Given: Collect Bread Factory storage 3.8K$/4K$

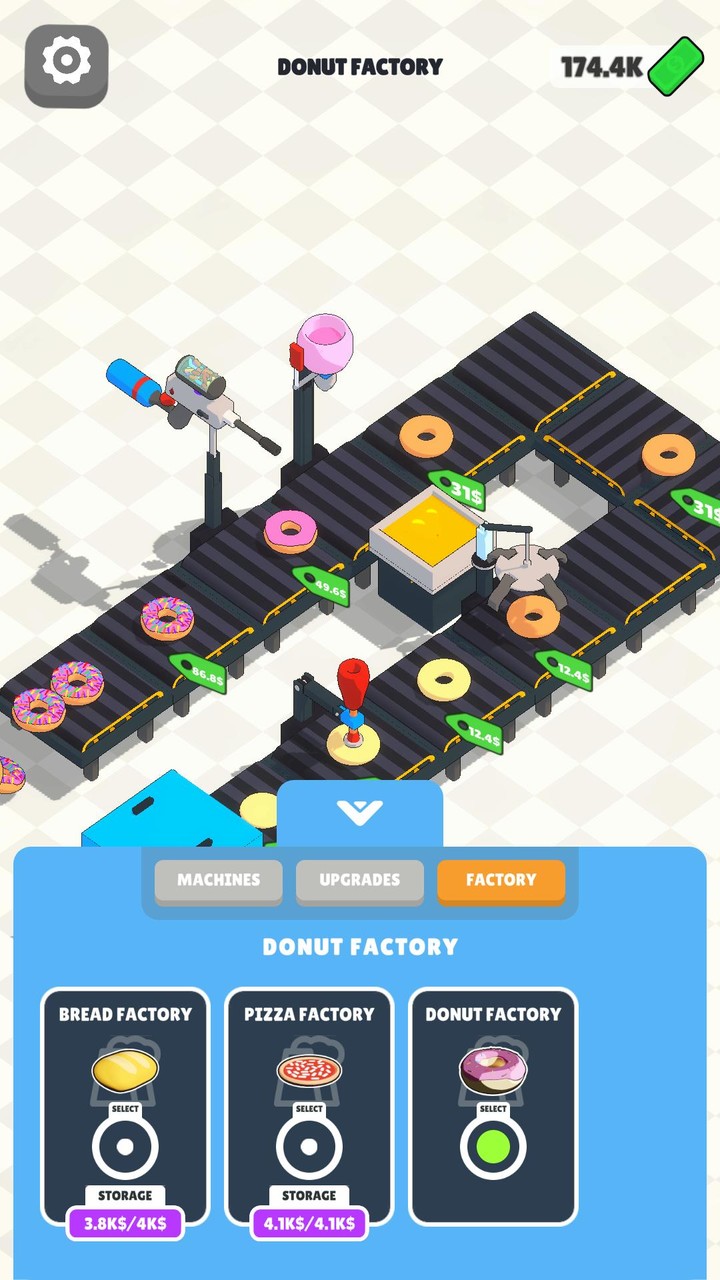Looking at the screenshot, I should [125, 1223].
